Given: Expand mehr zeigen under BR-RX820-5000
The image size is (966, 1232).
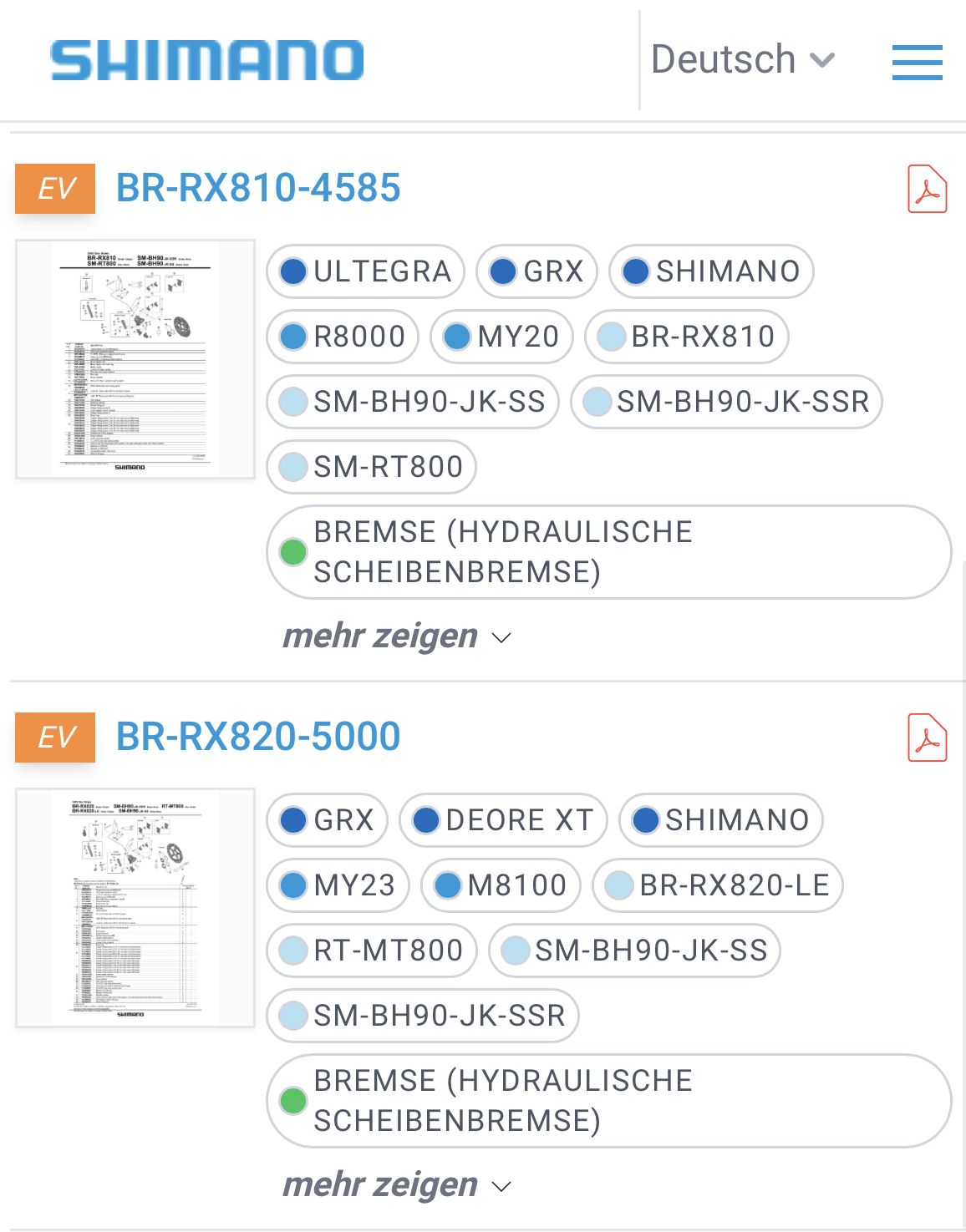Looking at the screenshot, I should click(396, 1185).
